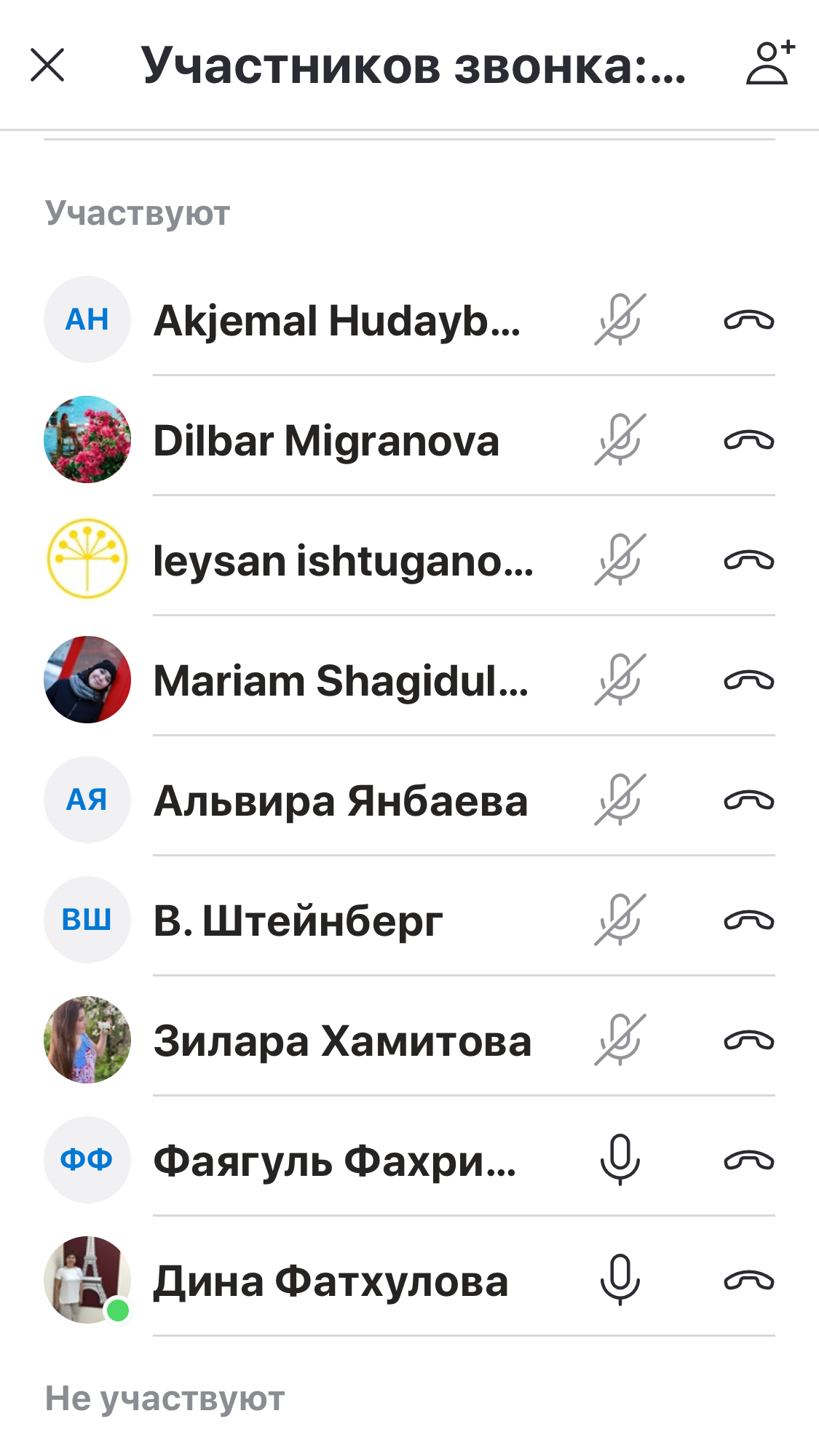
Task: Remove Dilbar Migranova from the call
Action: tap(748, 440)
